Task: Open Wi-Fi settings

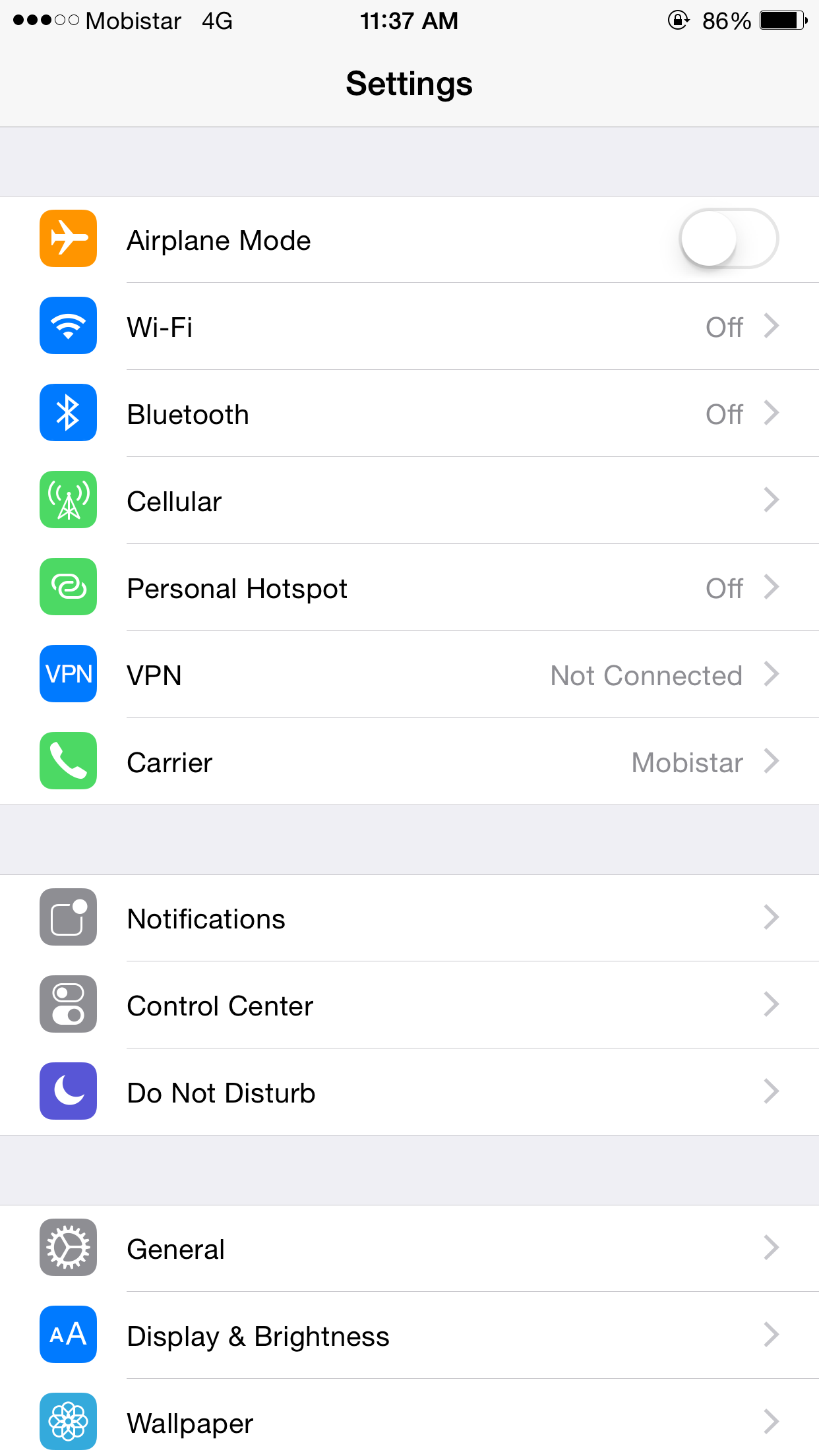Action: 409,327
